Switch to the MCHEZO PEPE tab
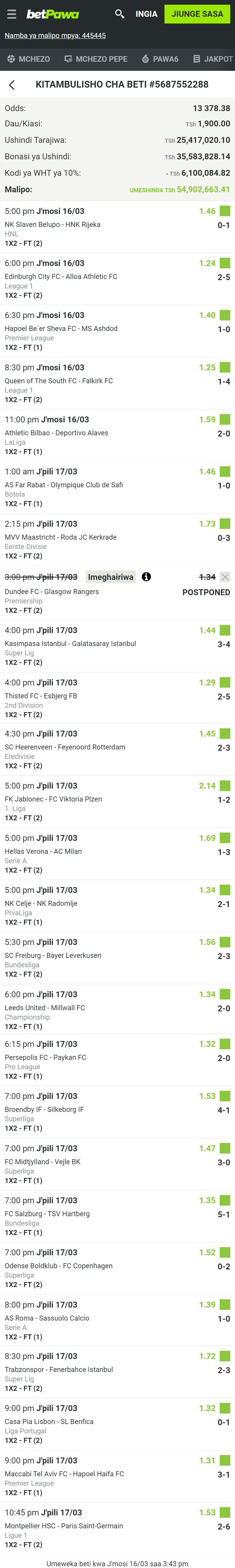235x1568 pixels. click(x=95, y=59)
